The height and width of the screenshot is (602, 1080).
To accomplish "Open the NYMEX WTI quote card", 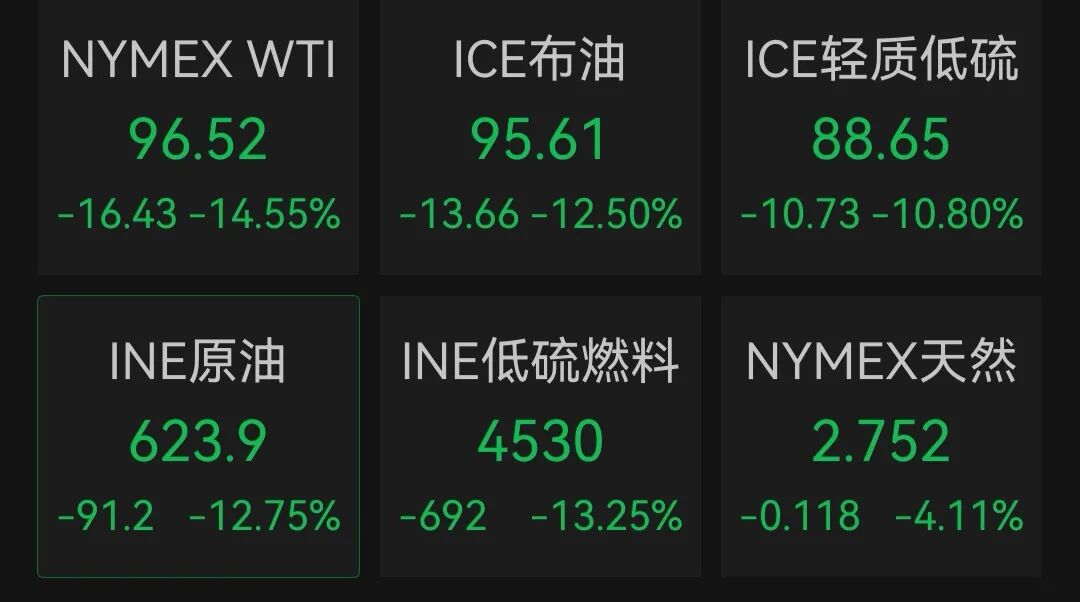I will tap(198, 137).
